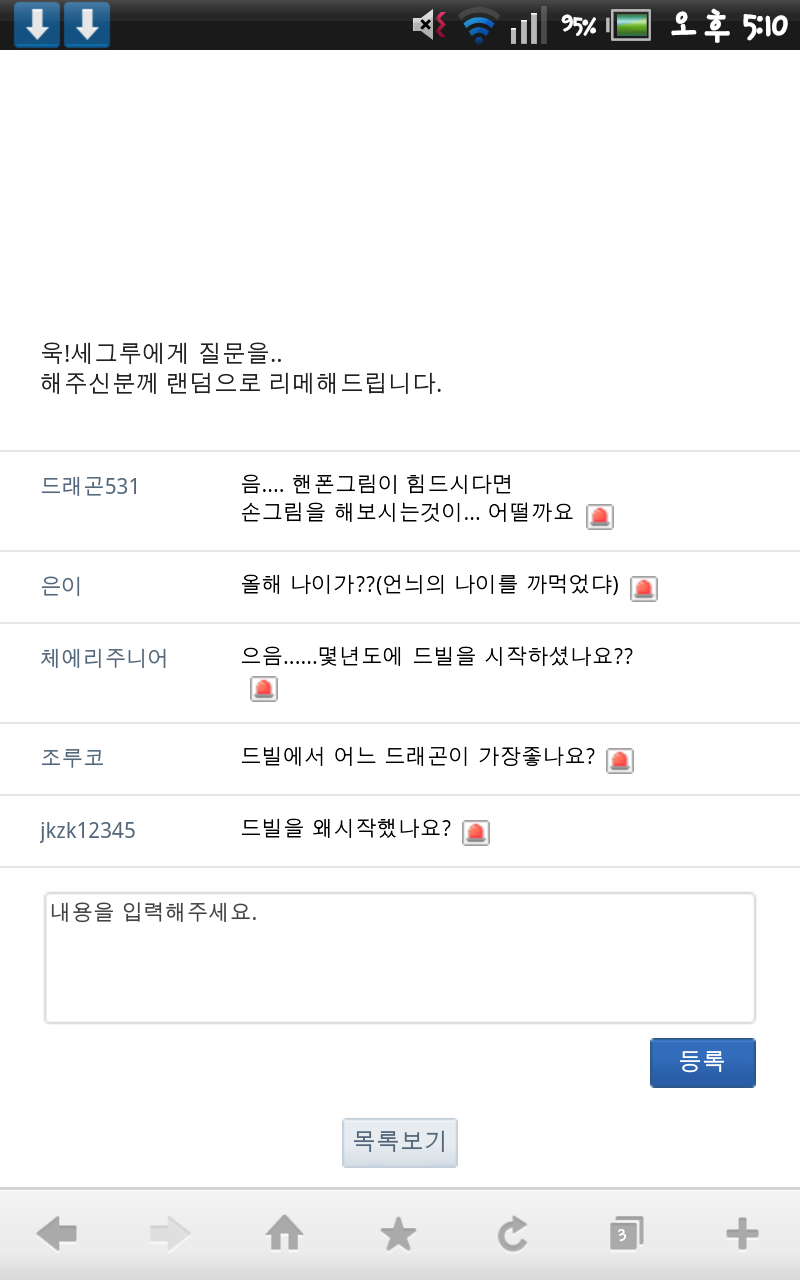800x1280 pixels.
Task: Submit the comment with 등록 button
Action: pyautogui.click(x=702, y=1062)
